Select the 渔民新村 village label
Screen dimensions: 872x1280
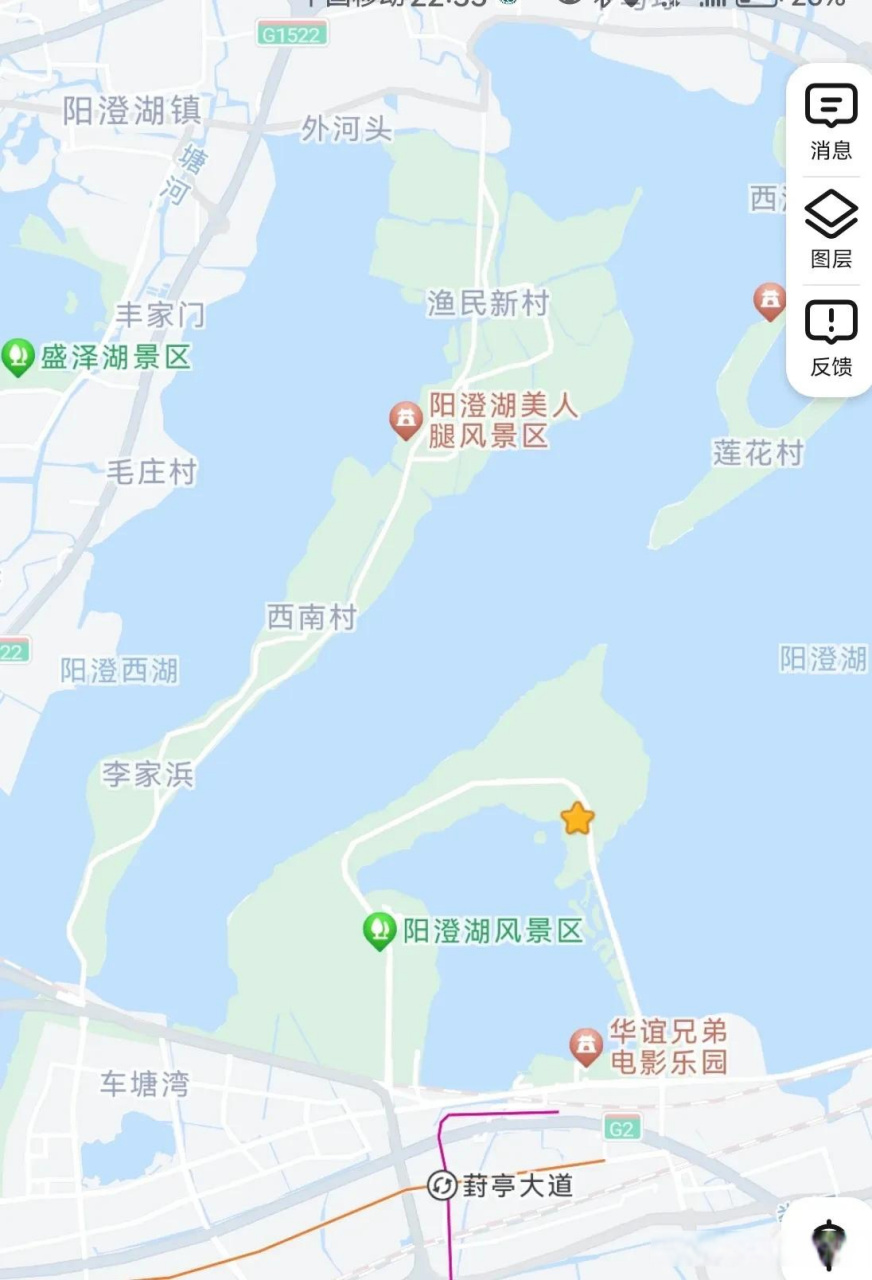click(x=487, y=303)
